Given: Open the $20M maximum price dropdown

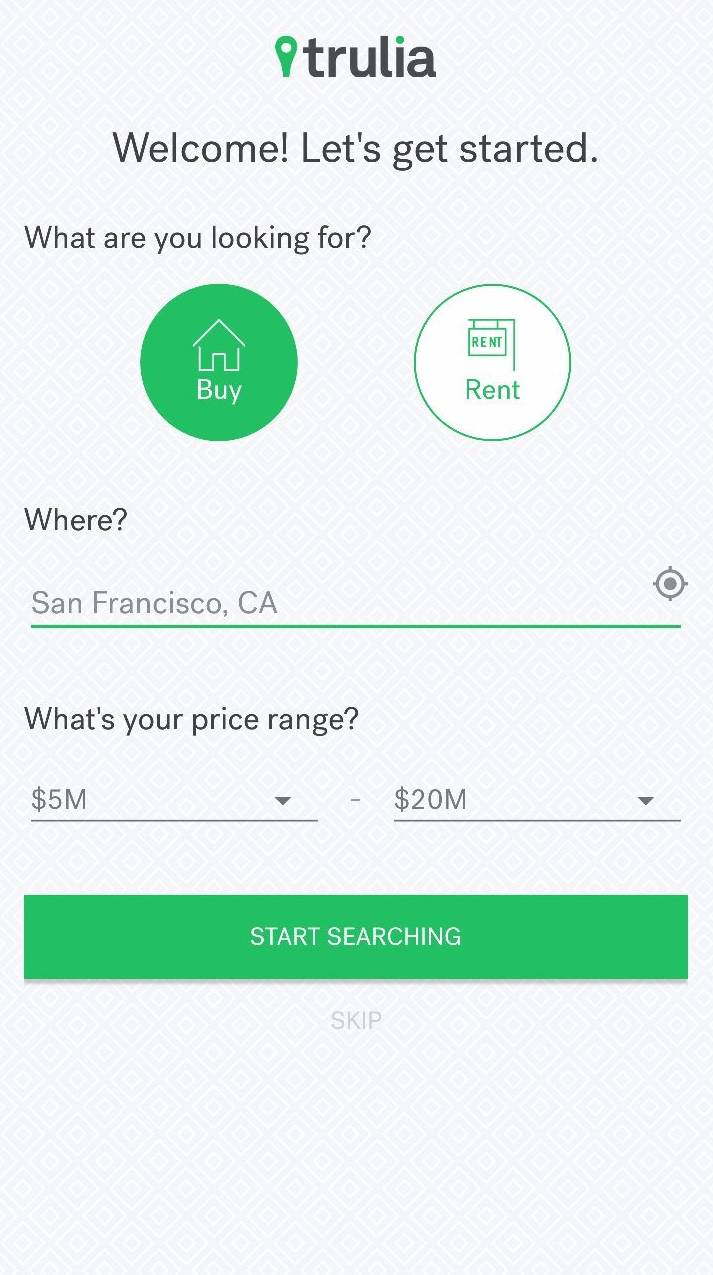Looking at the screenshot, I should pyautogui.click(x=537, y=800).
